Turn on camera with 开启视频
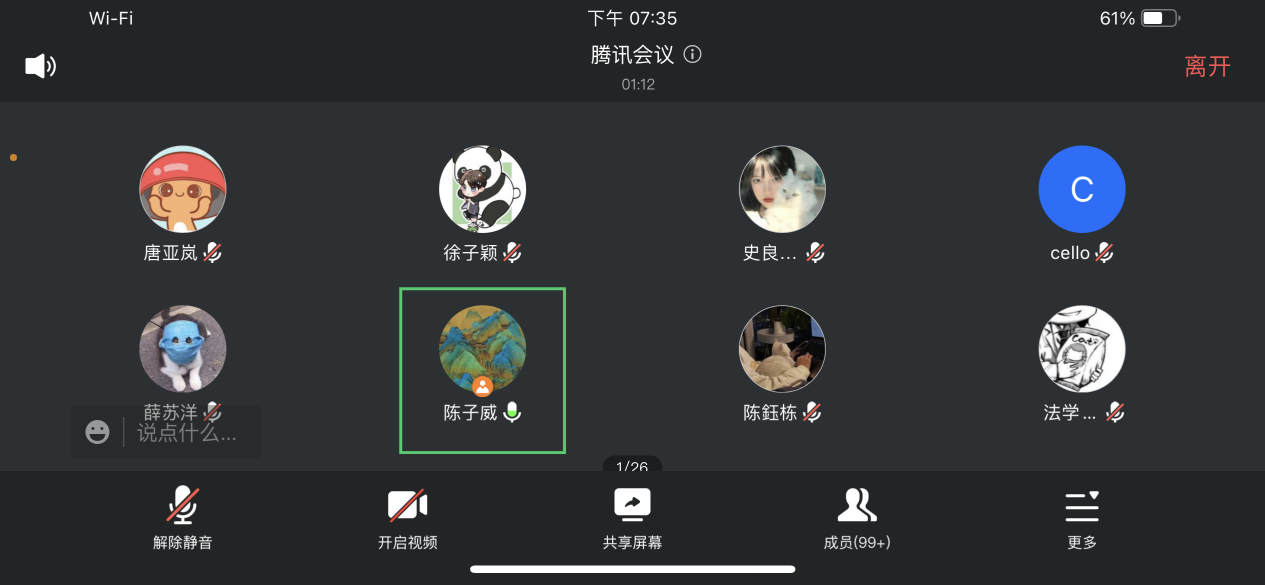This screenshot has height=585, width=1265. (408, 518)
